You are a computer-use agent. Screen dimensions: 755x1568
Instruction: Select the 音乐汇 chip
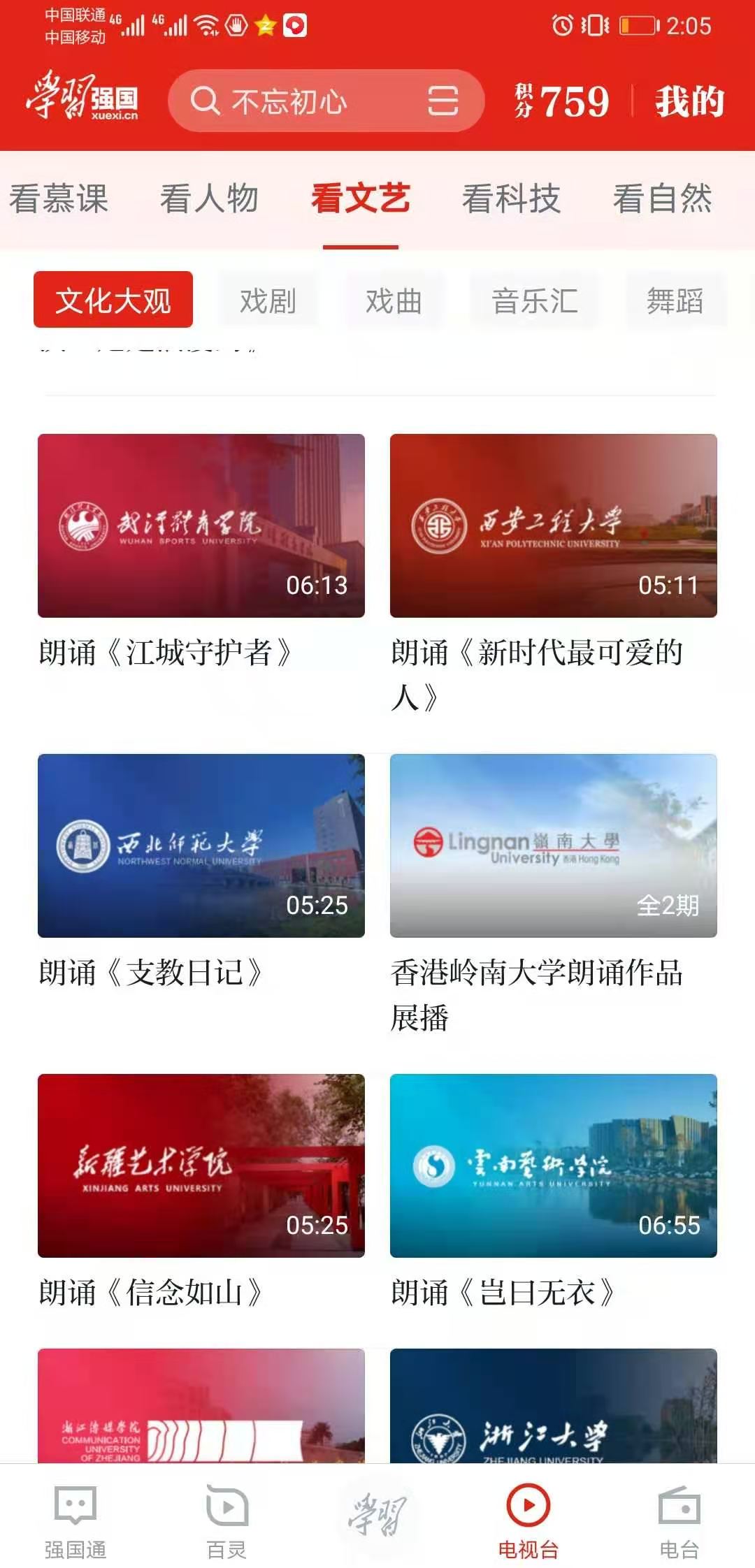coord(535,301)
